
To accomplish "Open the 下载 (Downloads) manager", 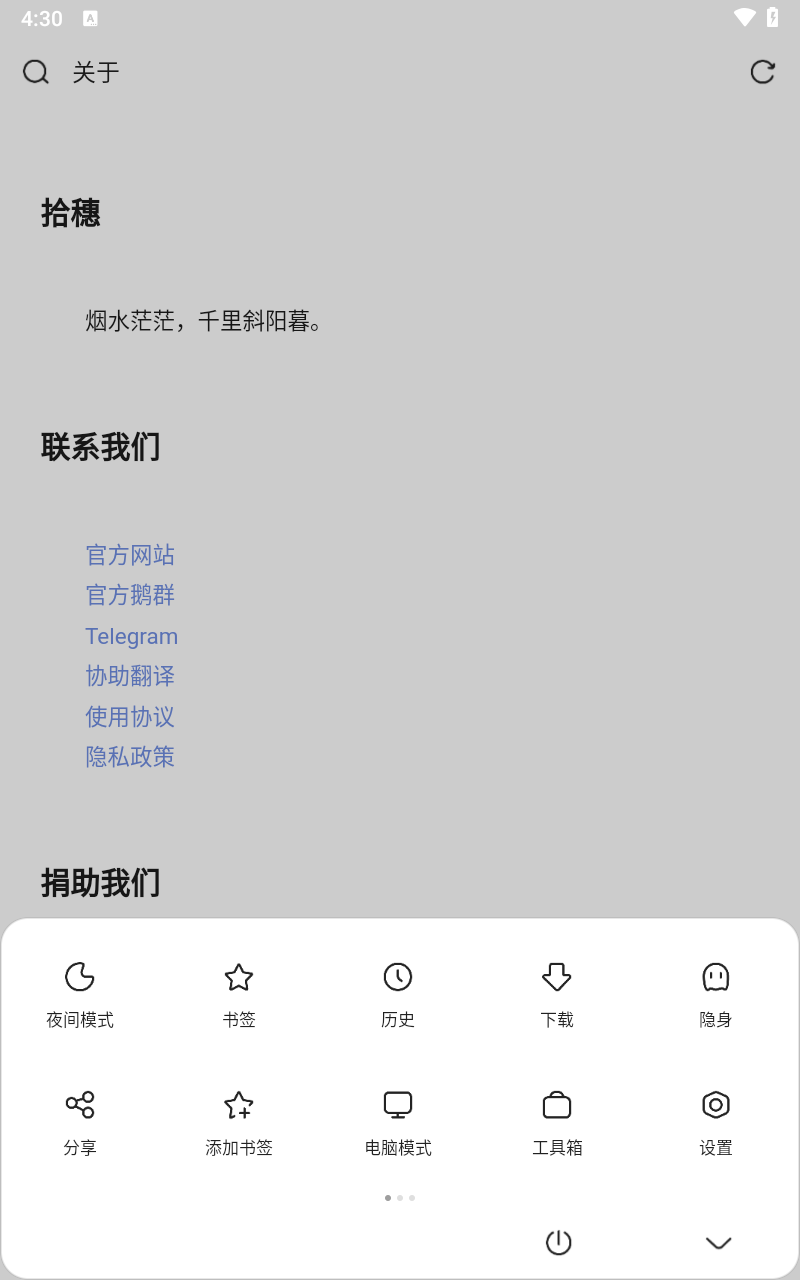I will (x=557, y=993).
